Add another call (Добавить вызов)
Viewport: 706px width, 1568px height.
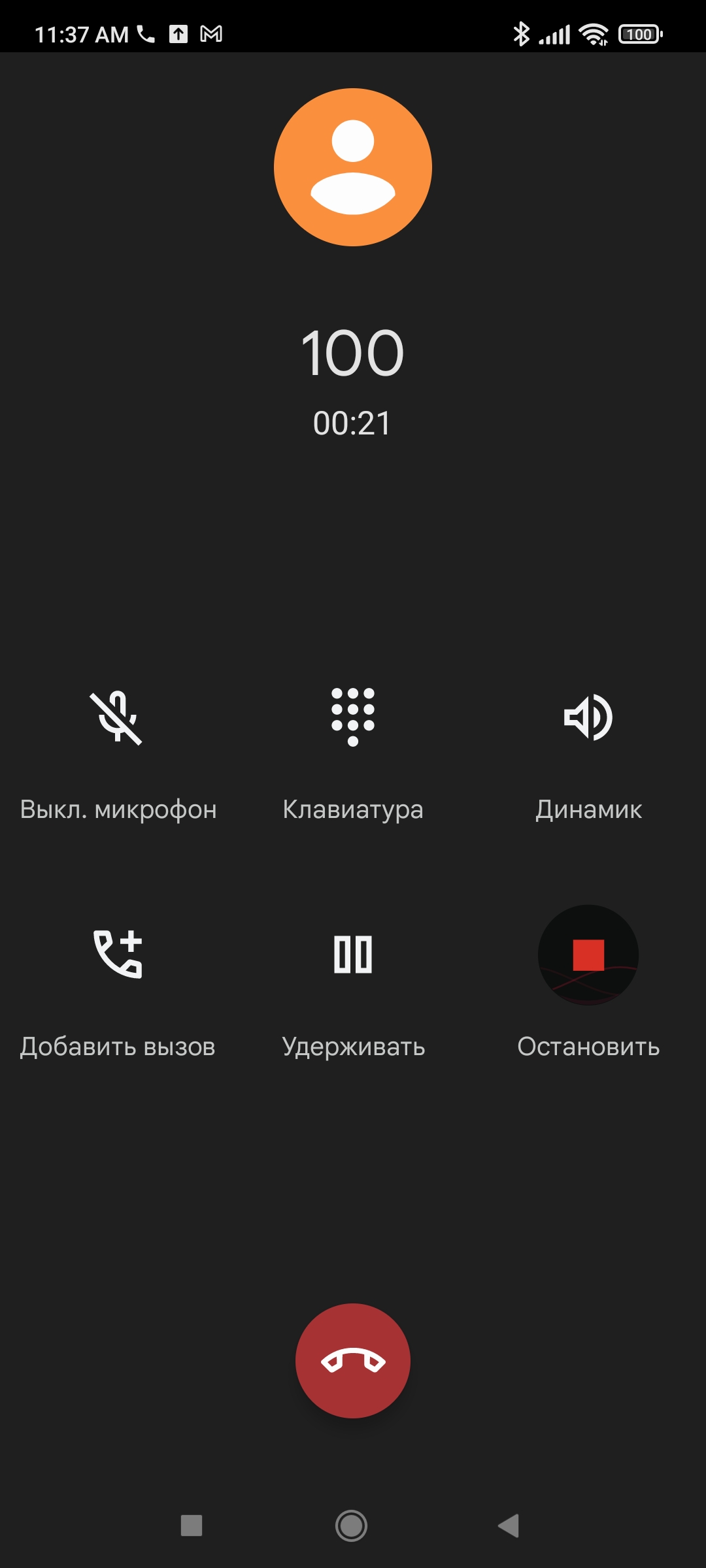tap(118, 954)
